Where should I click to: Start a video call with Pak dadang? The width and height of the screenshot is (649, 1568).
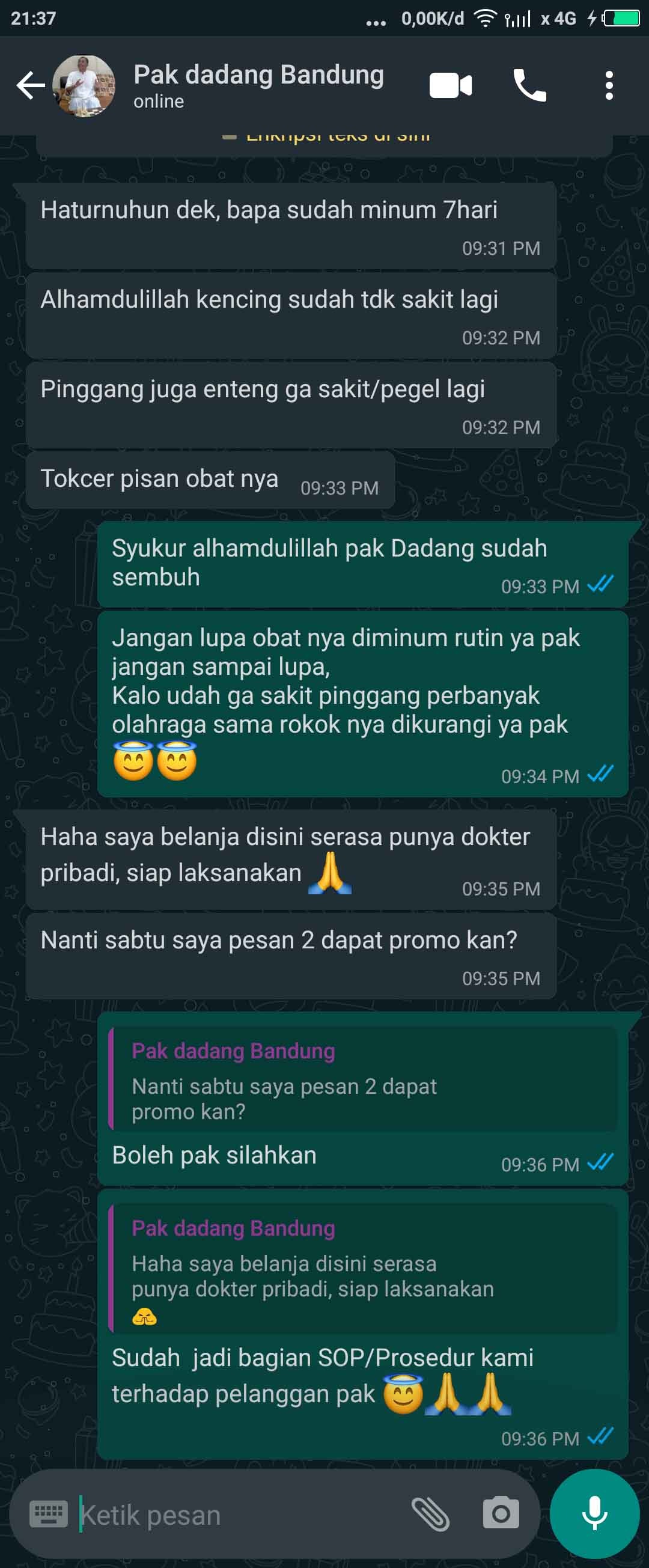(x=450, y=85)
